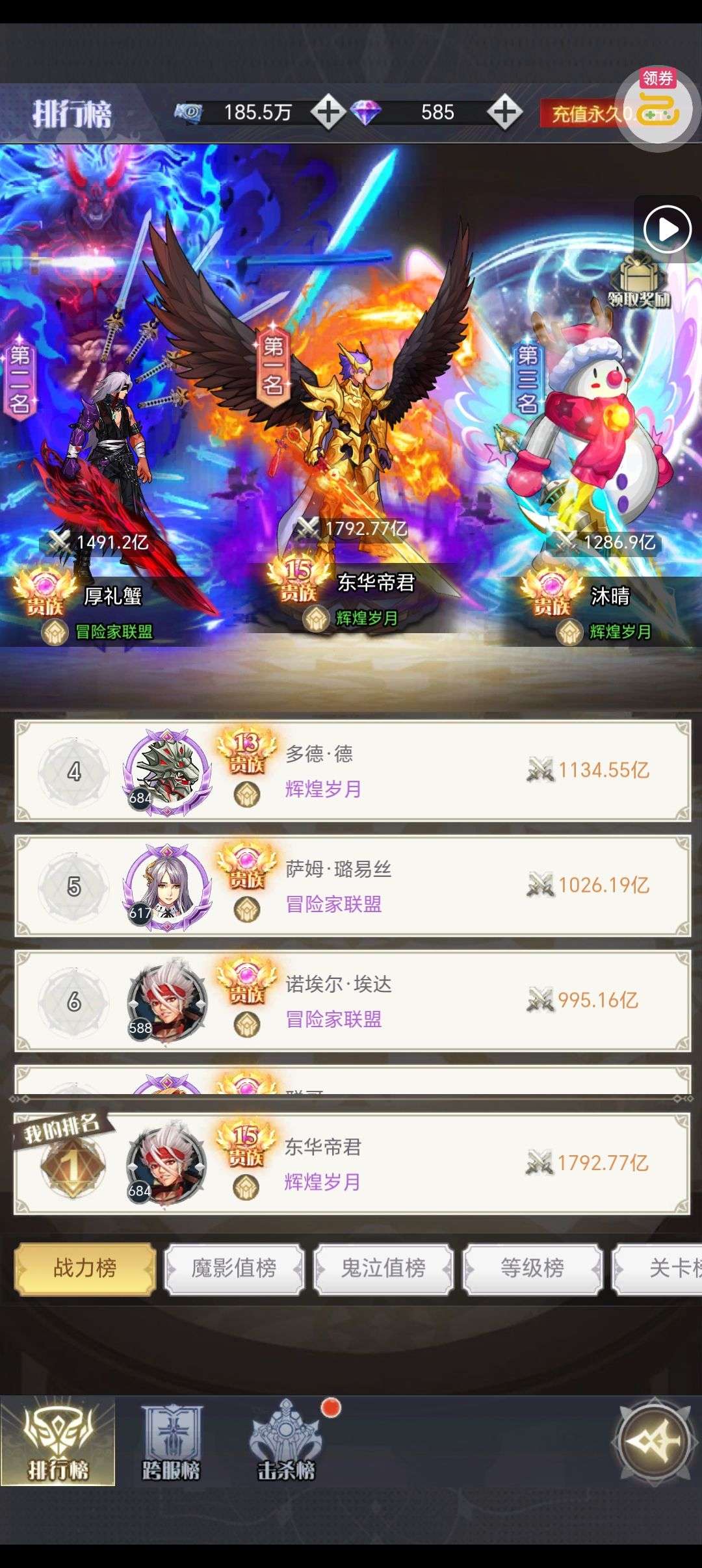Open the 领券 coupon floating button
The image size is (702, 1568).
(x=658, y=107)
